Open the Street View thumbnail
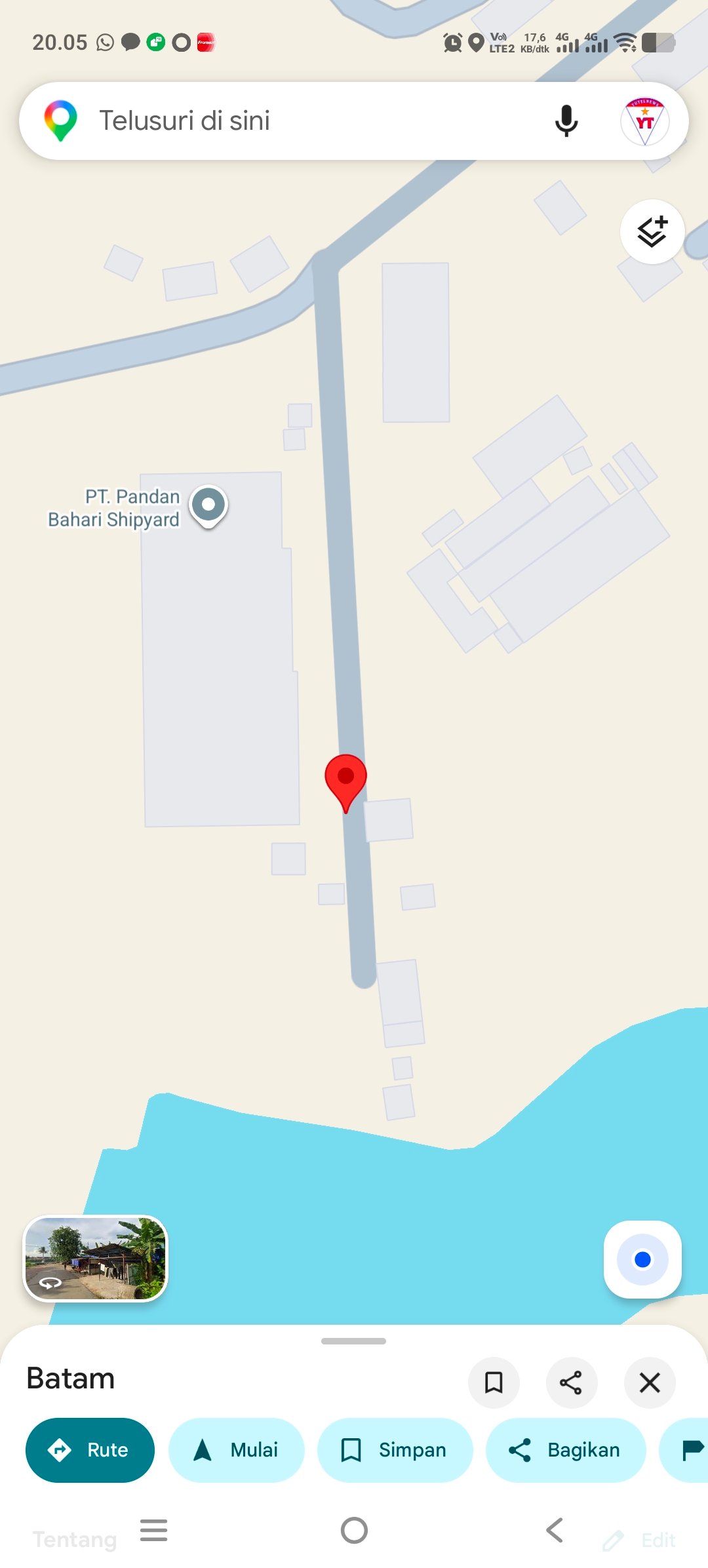 point(96,1258)
